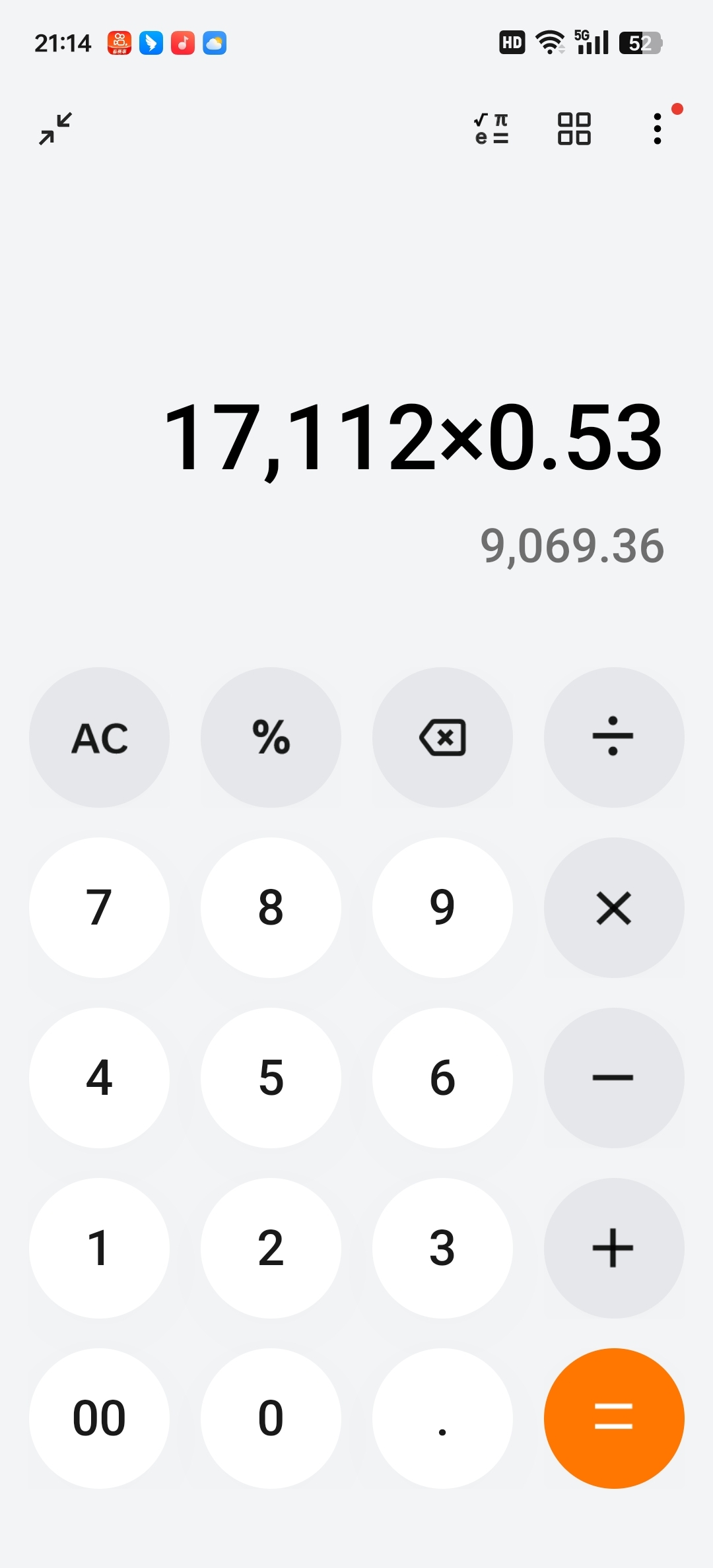Screen dimensions: 713x1568
Task: Select the plus operator
Action: (614, 1248)
